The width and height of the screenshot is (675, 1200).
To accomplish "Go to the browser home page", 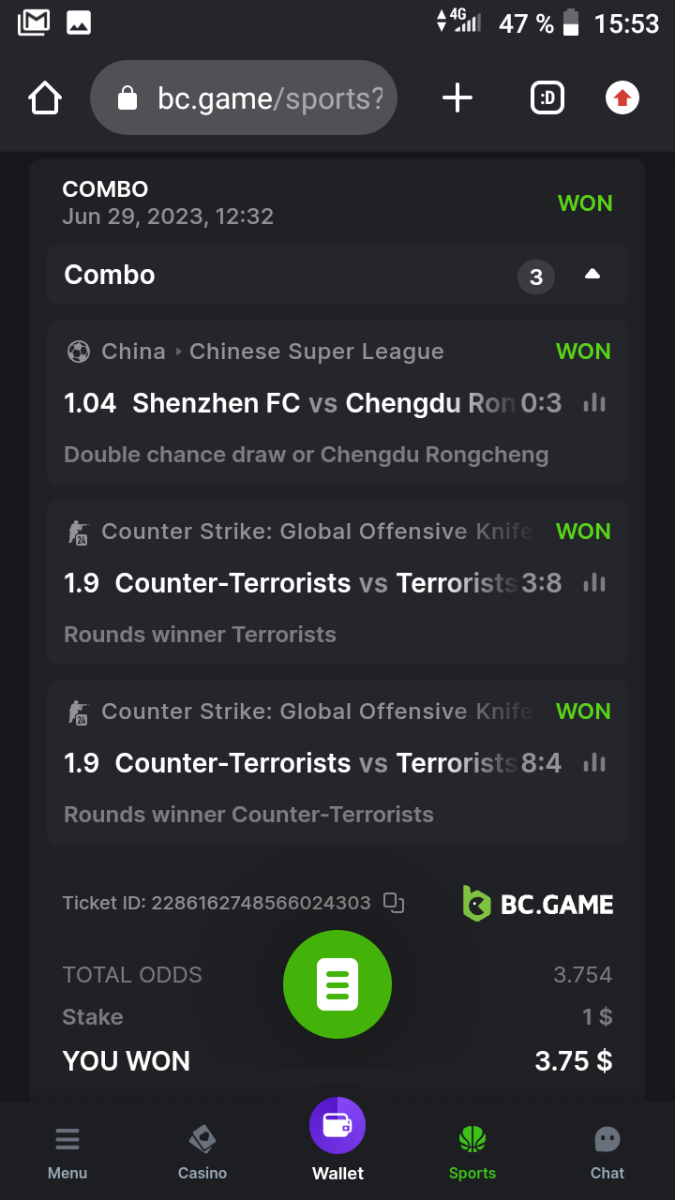I will [45, 98].
